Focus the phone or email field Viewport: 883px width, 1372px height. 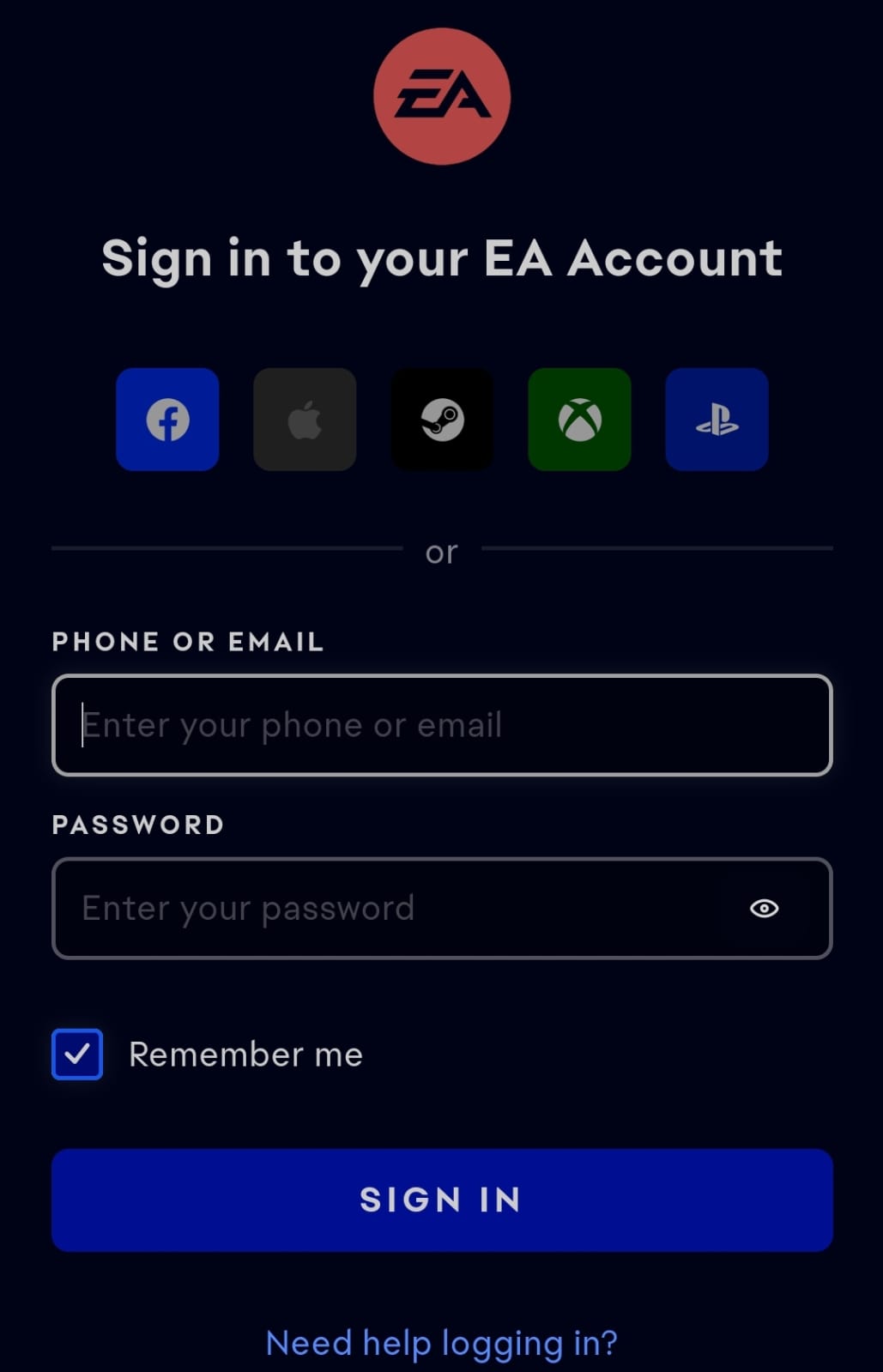coord(442,726)
